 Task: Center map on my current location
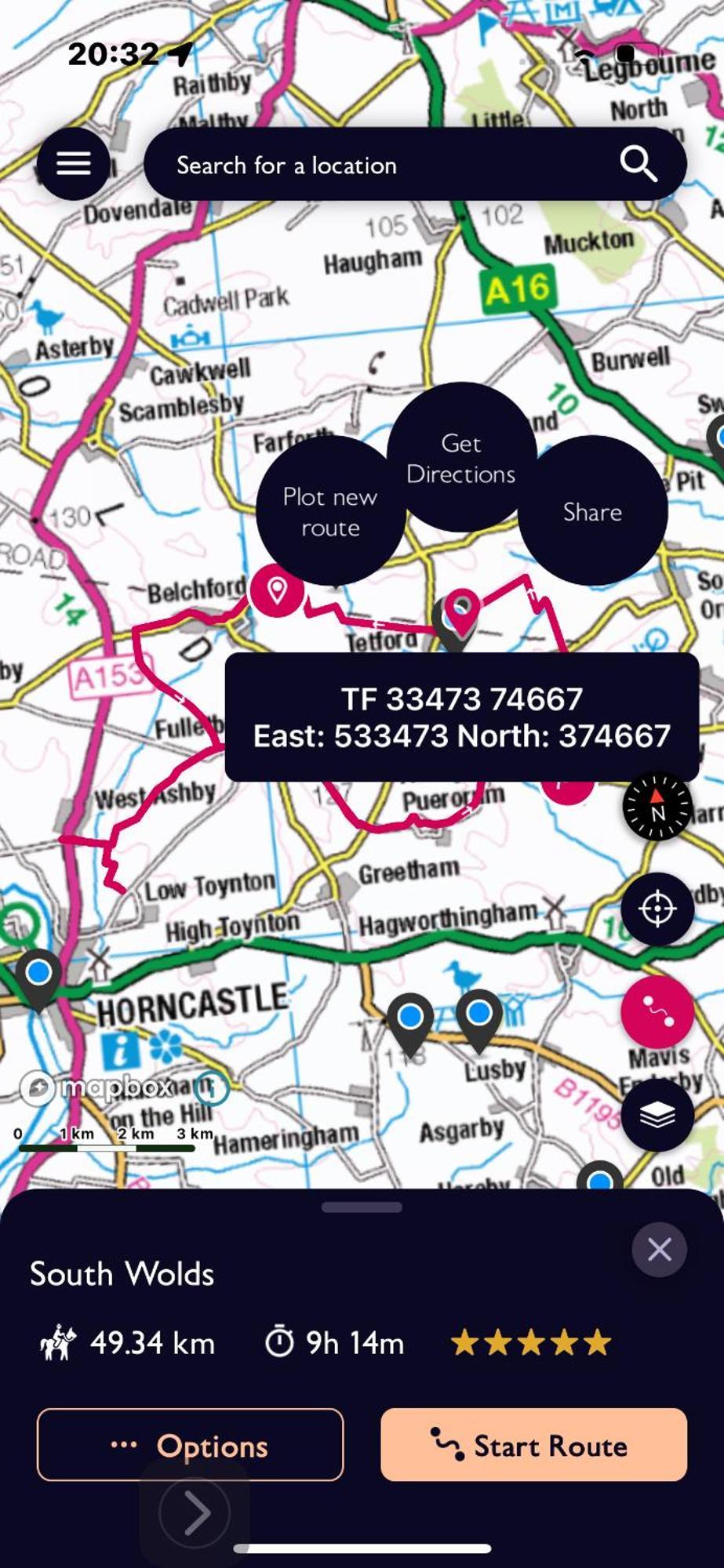tap(657, 909)
